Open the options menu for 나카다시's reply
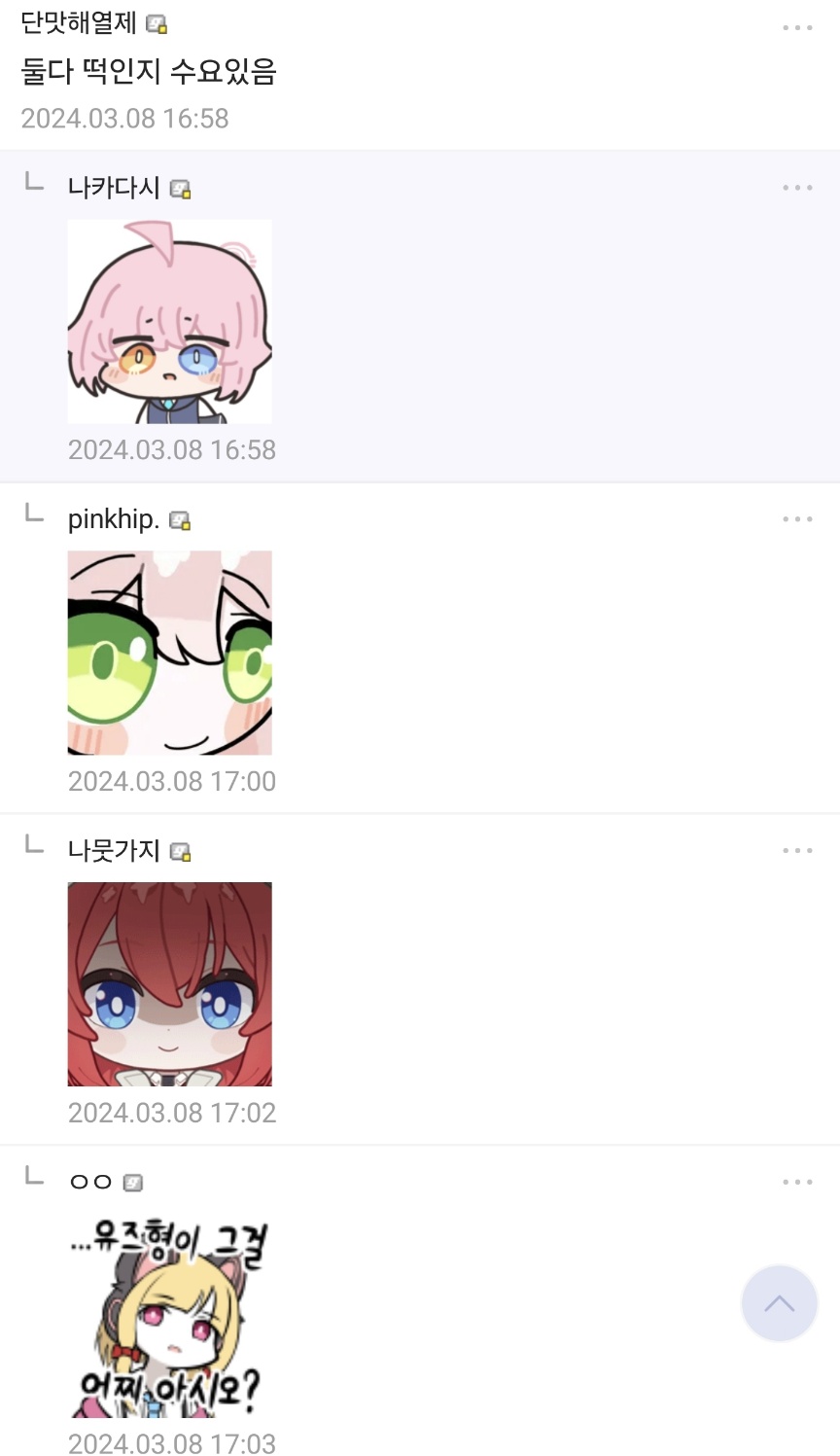 coord(797,187)
